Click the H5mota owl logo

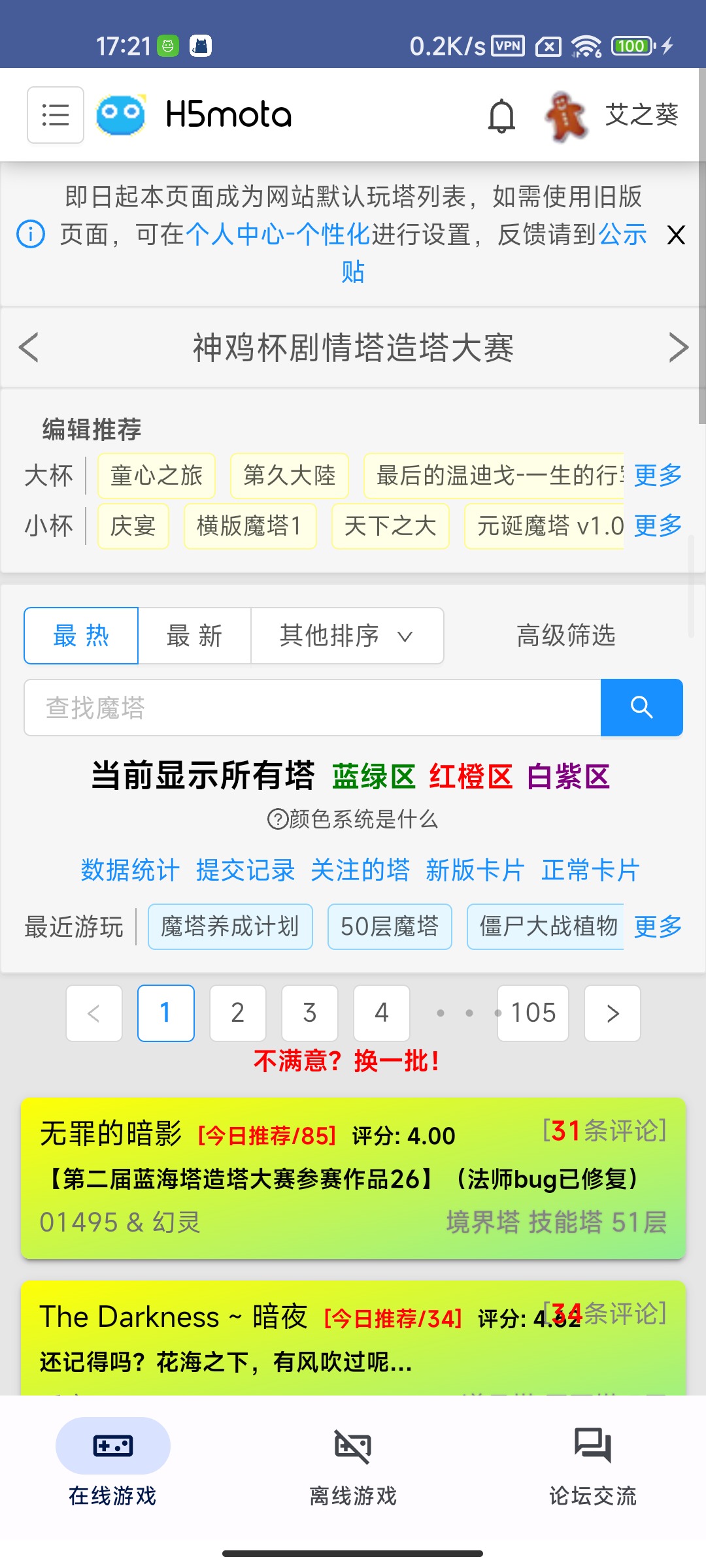click(121, 115)
